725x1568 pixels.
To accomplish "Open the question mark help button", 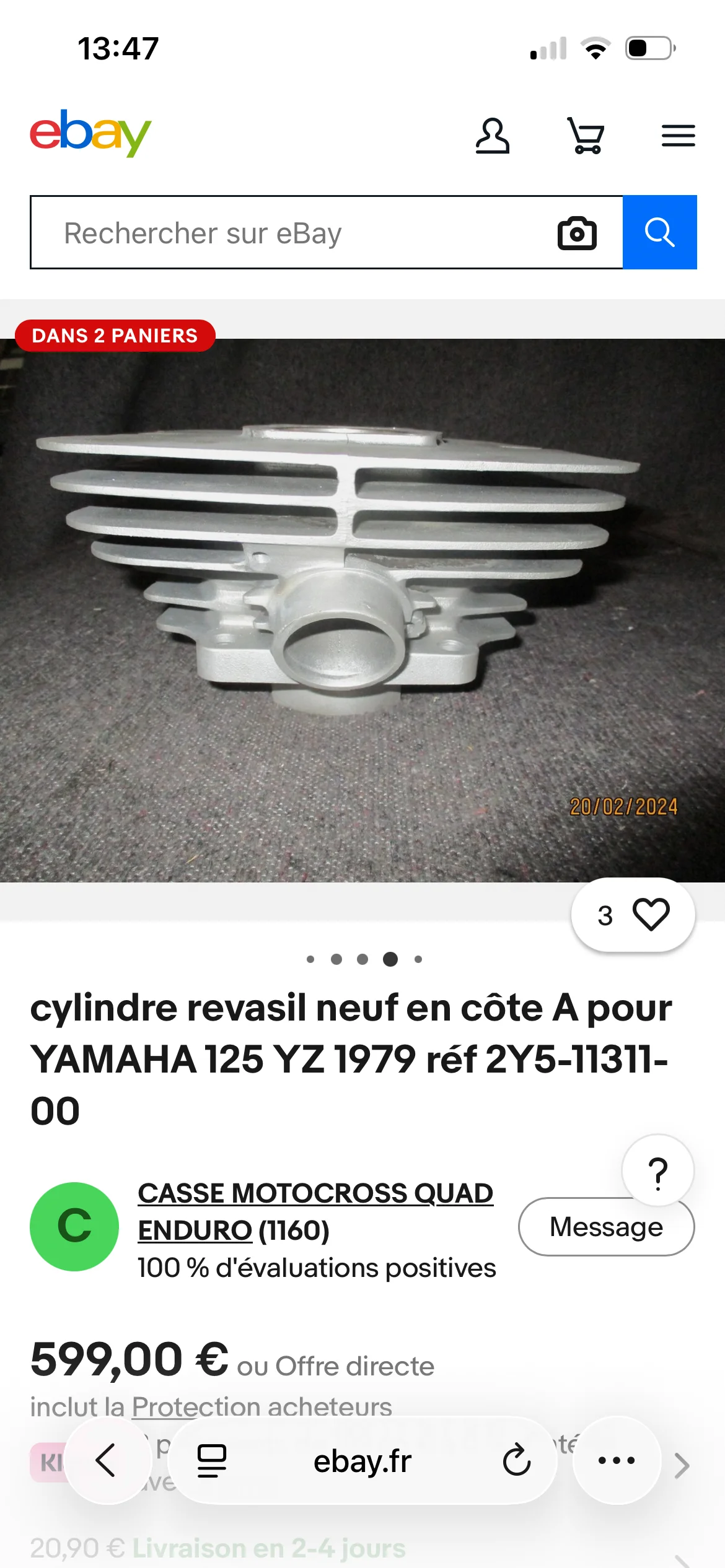I will tap(658, 1171).
